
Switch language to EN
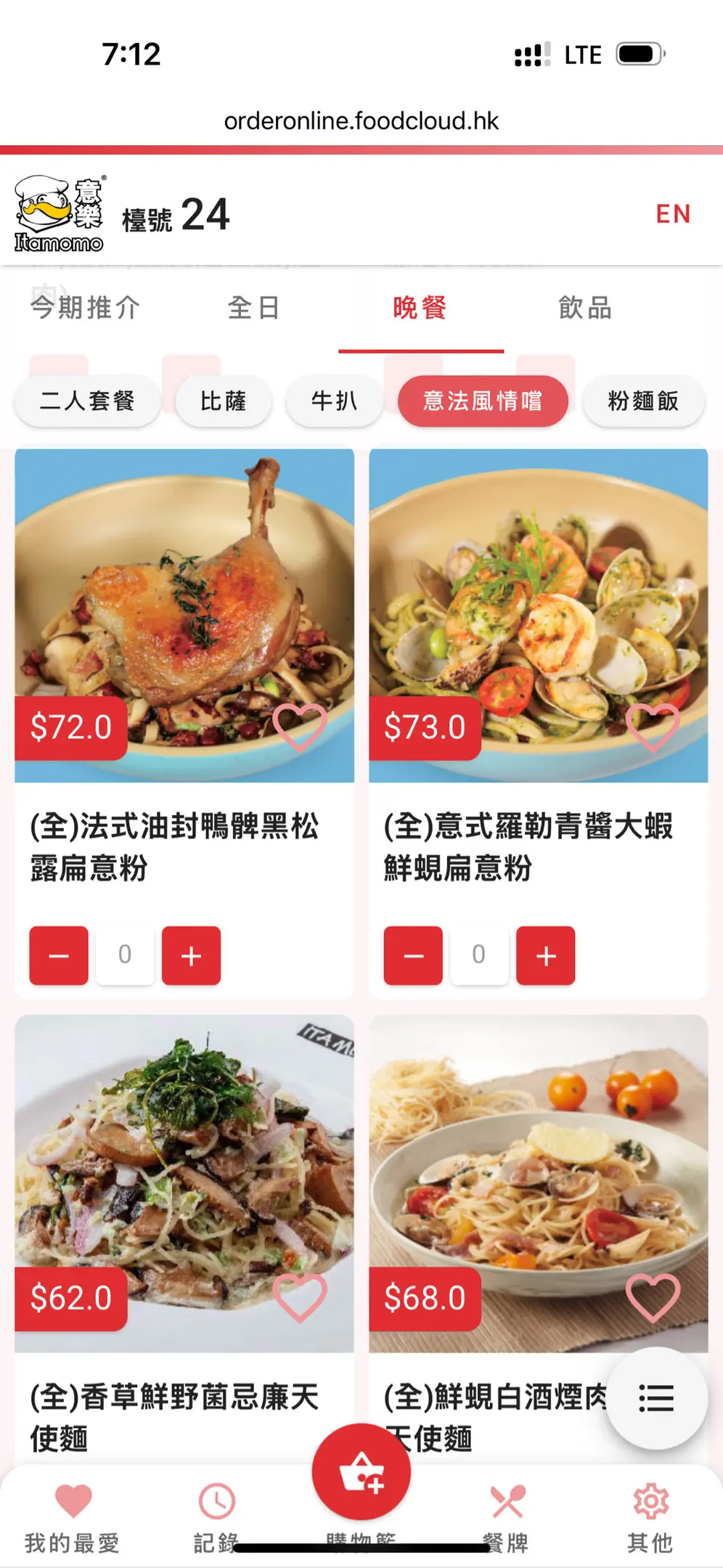point(672,214)
